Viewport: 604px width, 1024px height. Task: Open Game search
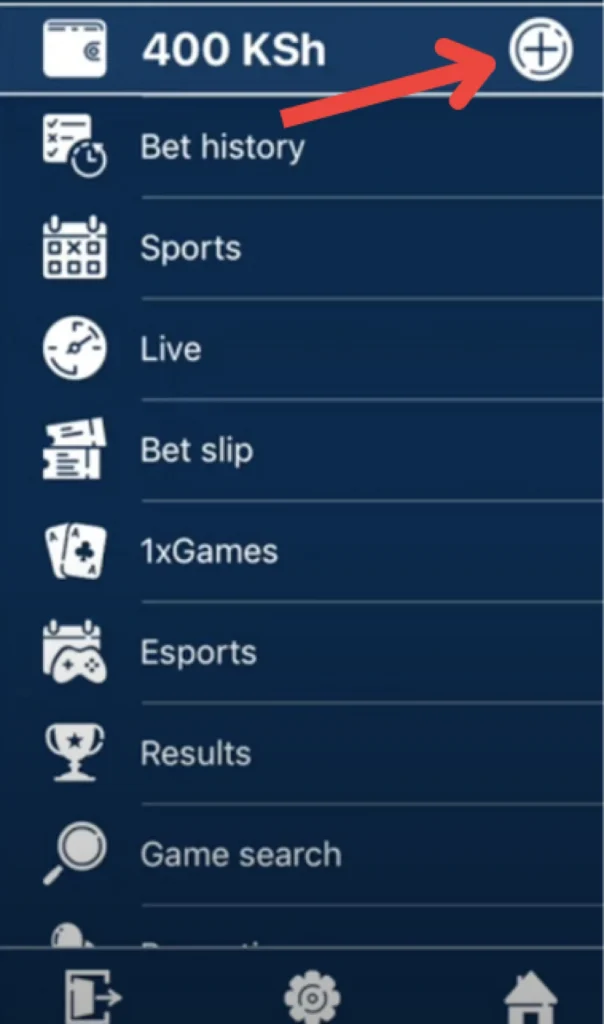point(240,854)
